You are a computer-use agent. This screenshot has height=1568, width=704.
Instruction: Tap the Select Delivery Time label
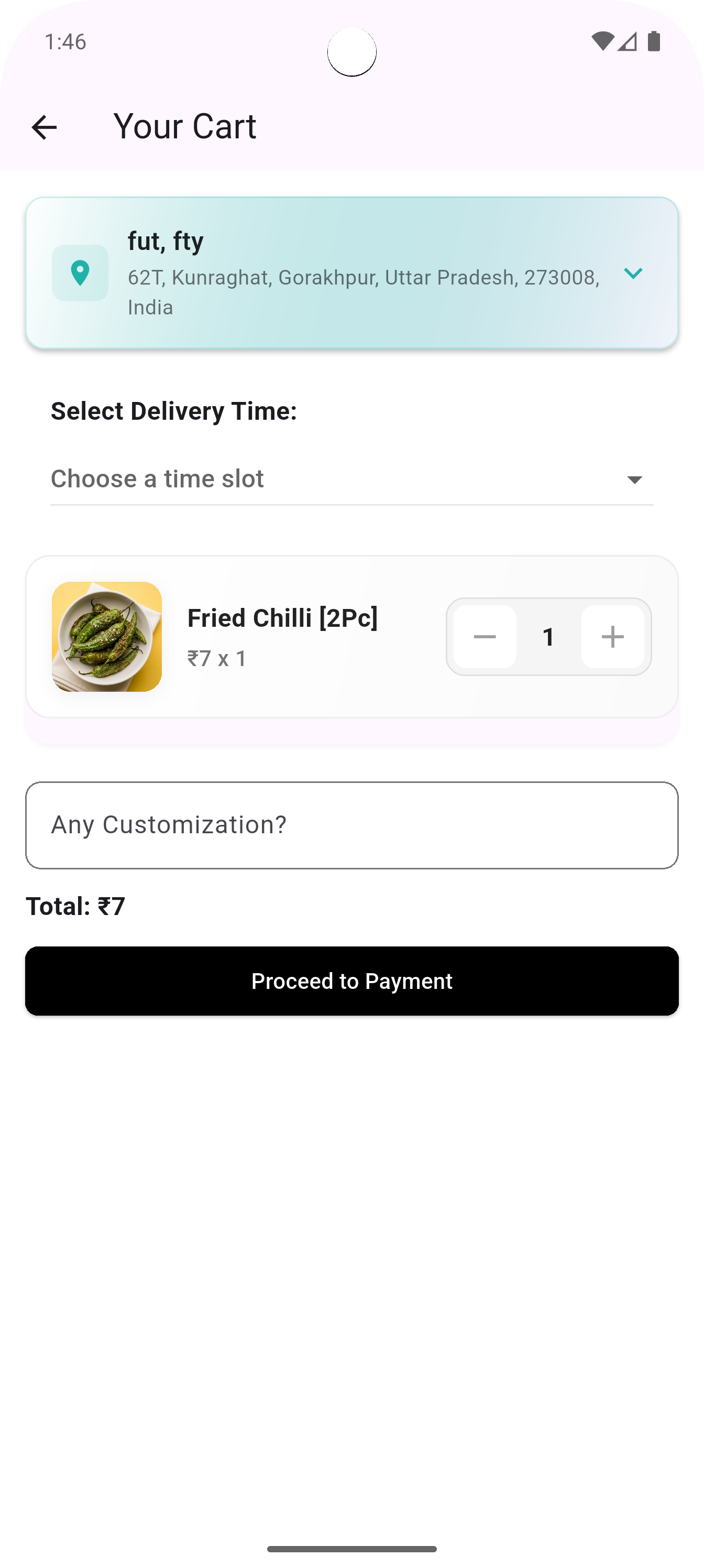click(174, 411)
